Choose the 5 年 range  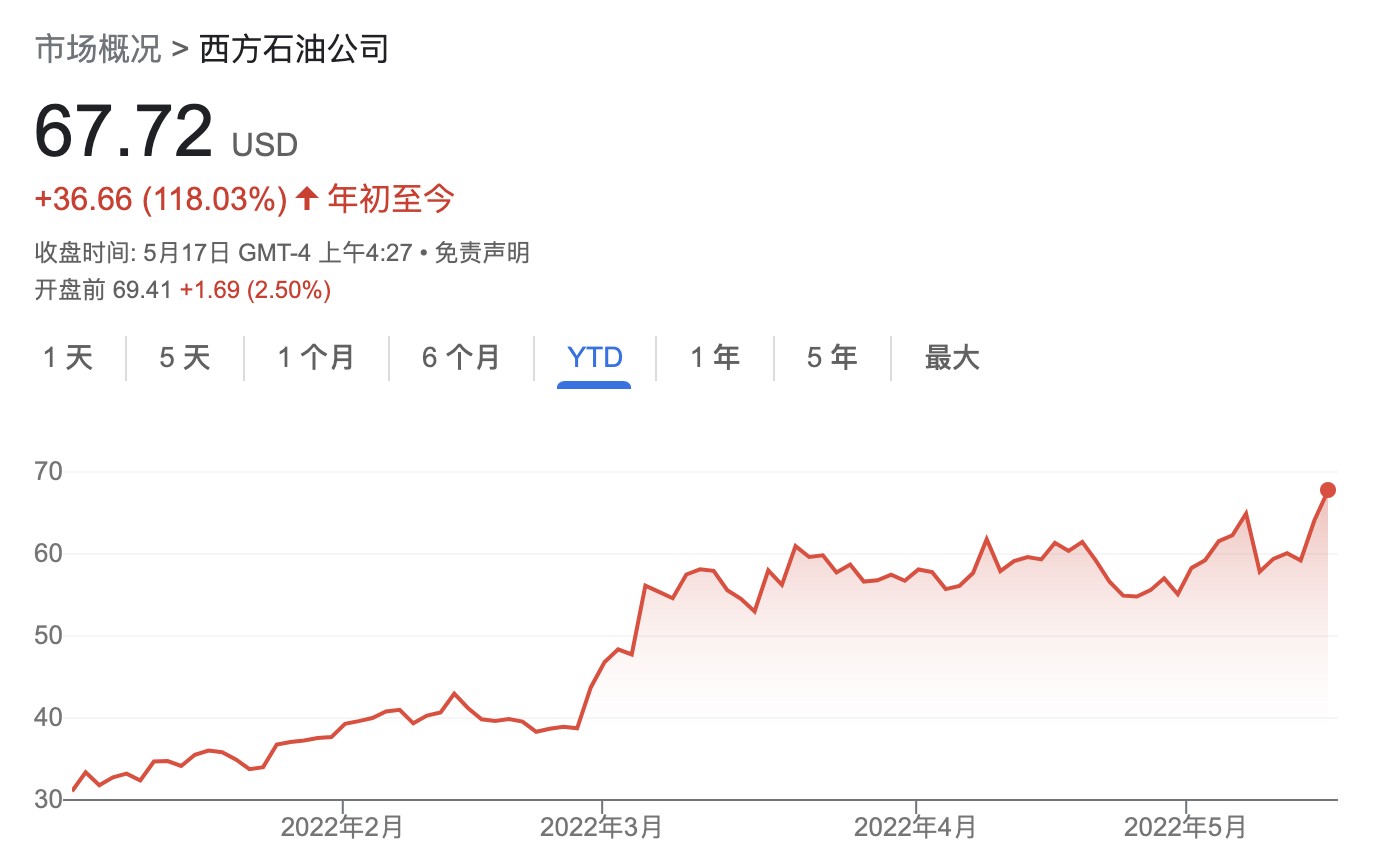pos(832,357)
